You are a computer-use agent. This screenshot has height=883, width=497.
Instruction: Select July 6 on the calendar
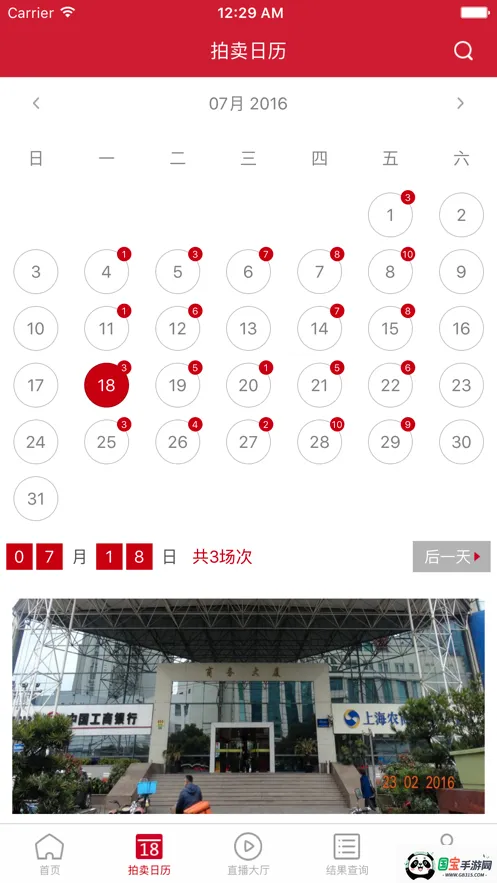coord(248,271)
